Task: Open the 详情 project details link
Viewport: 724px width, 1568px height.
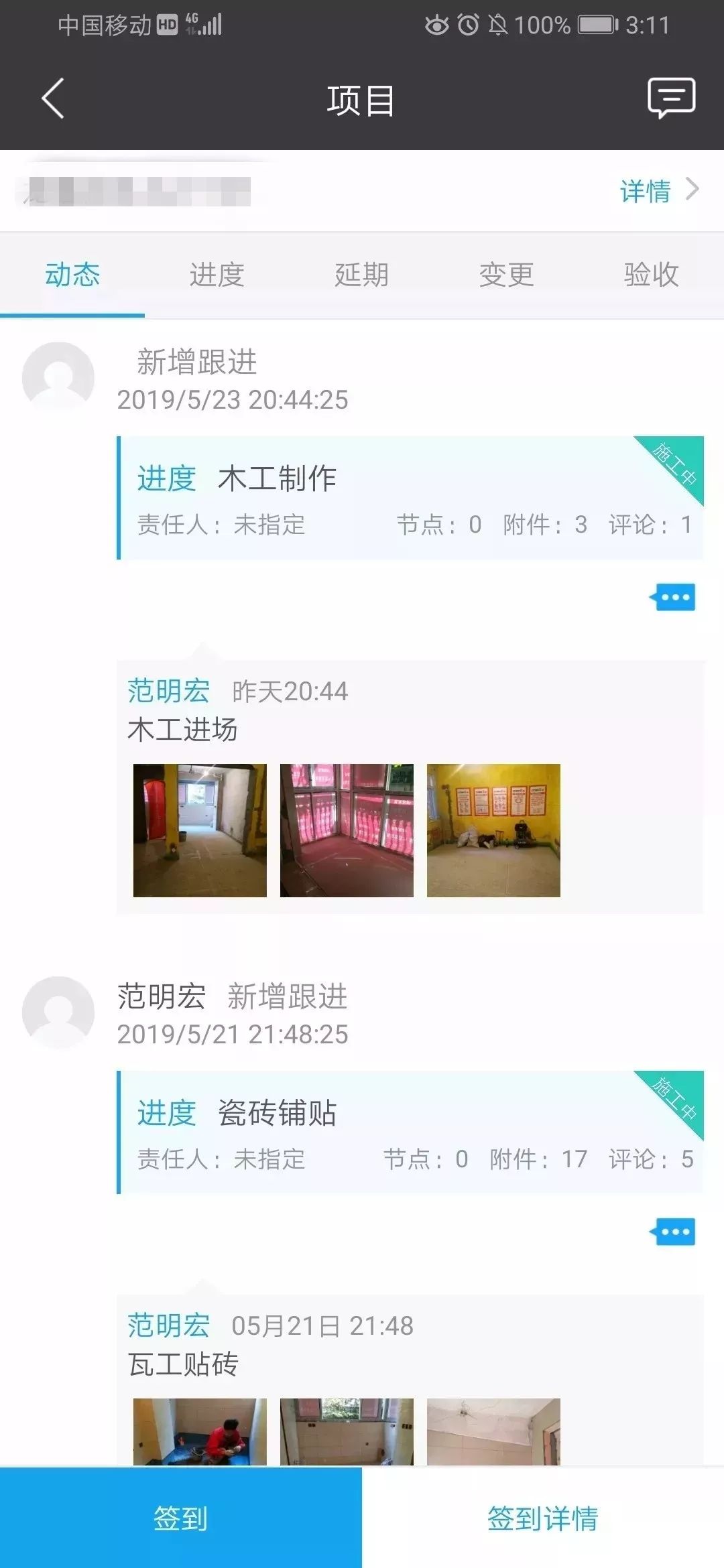Action: [x=646, y=192]
